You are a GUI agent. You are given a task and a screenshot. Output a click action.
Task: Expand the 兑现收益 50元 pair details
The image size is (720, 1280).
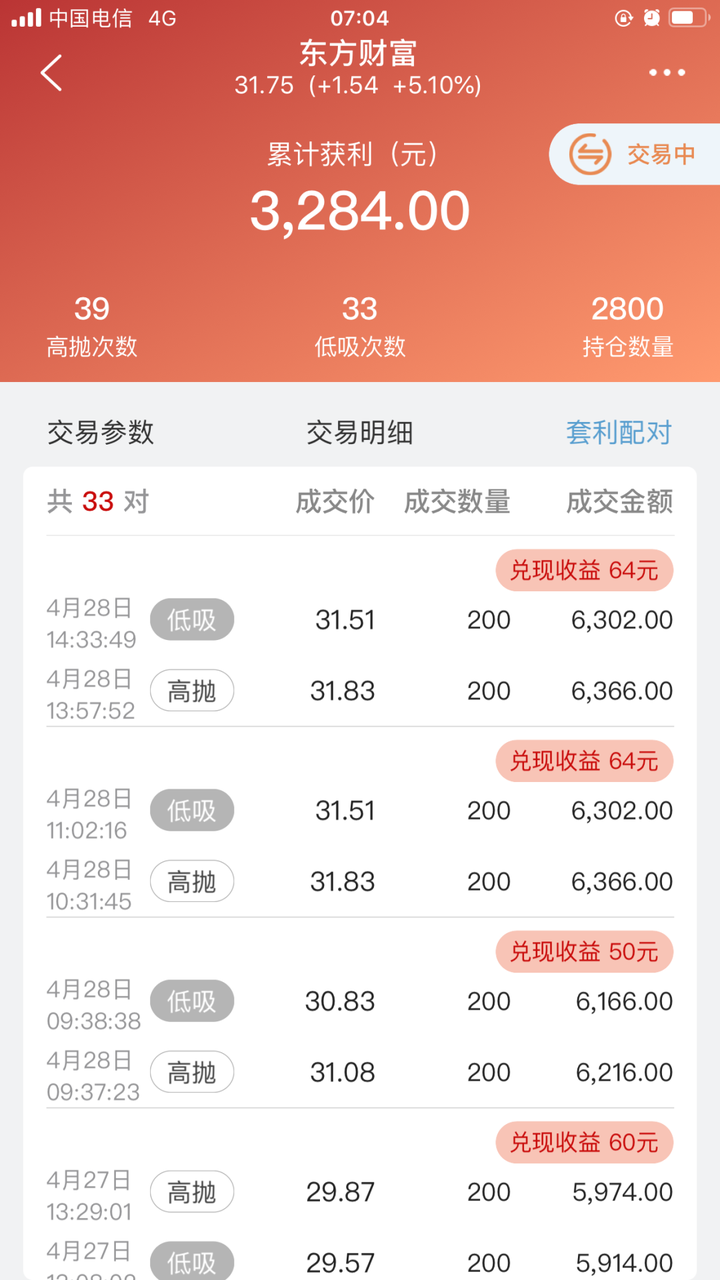pyautogui.click(x=584, y=951)
